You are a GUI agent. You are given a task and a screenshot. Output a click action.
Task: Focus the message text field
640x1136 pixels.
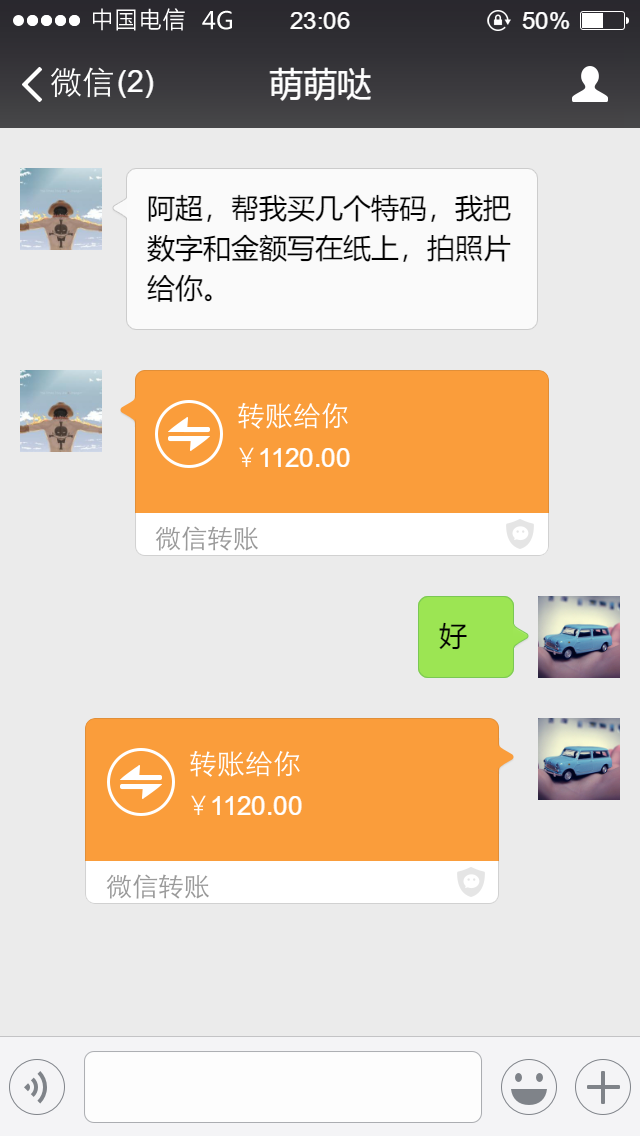(x=282, y=1087)
